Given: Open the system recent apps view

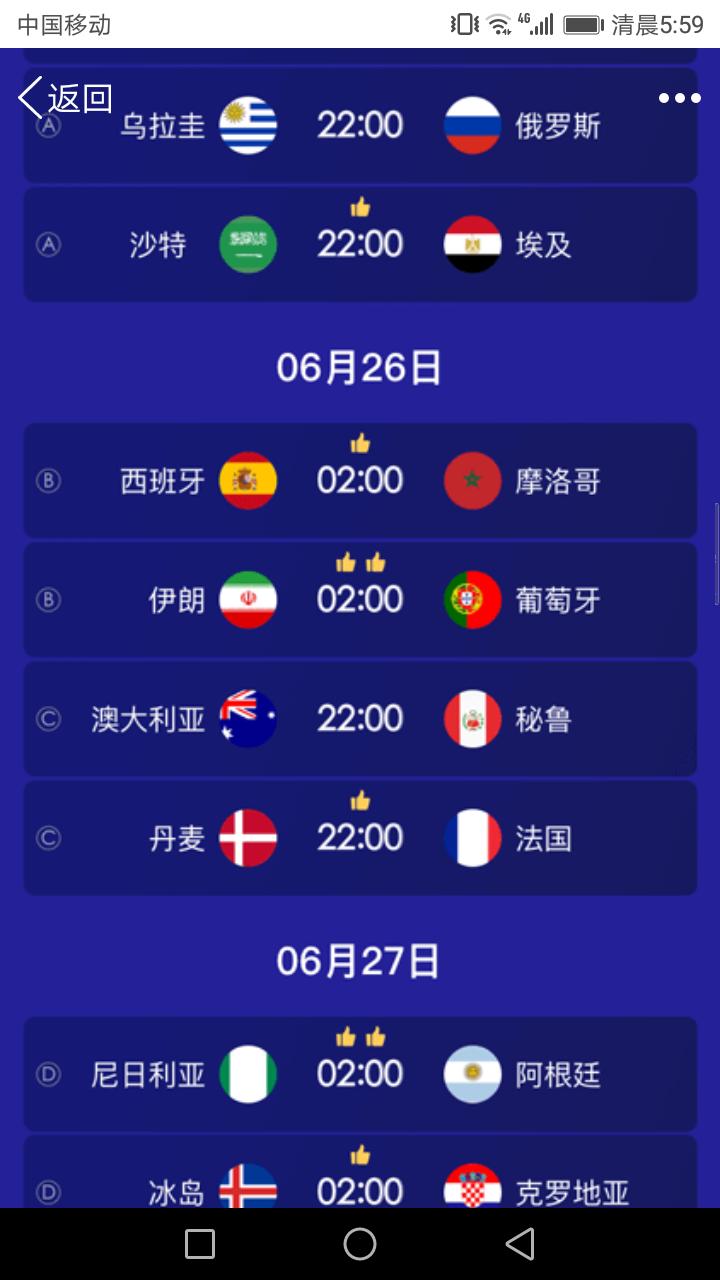Looking at the screenshot, I should coord(200,1244).
